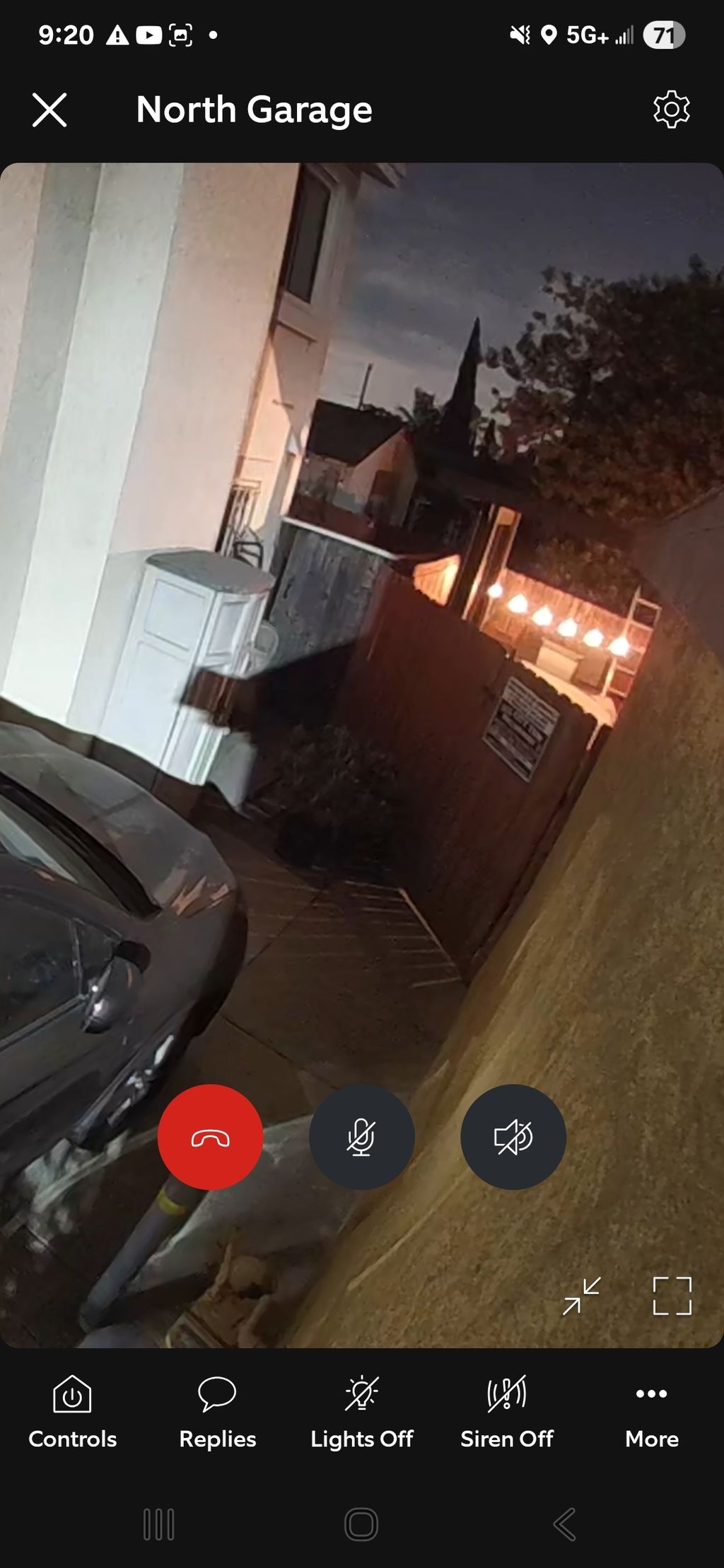Image resolution: width=724 pixels, height=1568 pixels.
Task: End the live call
Action: (x=210, y=1137)
